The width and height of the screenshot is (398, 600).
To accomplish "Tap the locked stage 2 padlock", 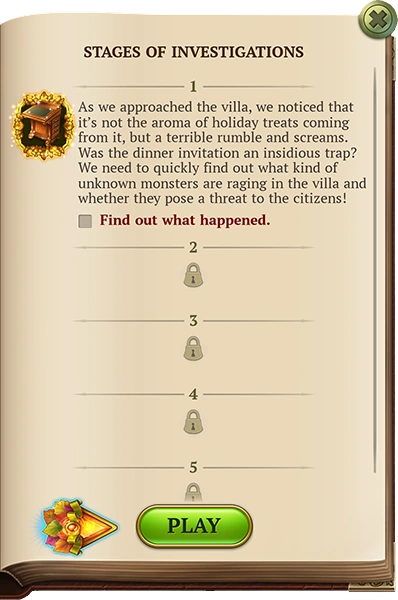I will point(193,275).
